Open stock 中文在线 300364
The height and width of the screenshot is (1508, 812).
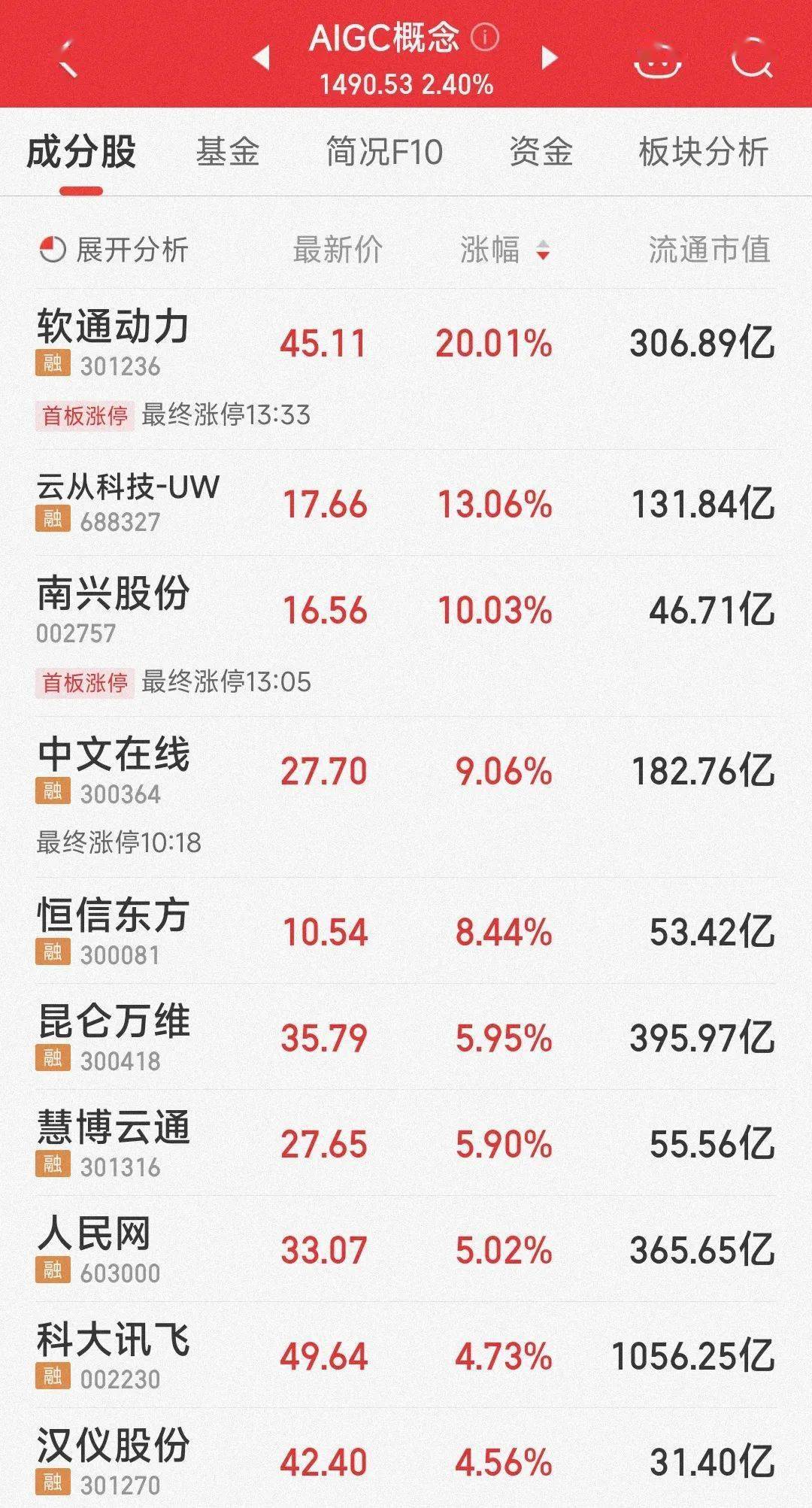pos(406,797)
